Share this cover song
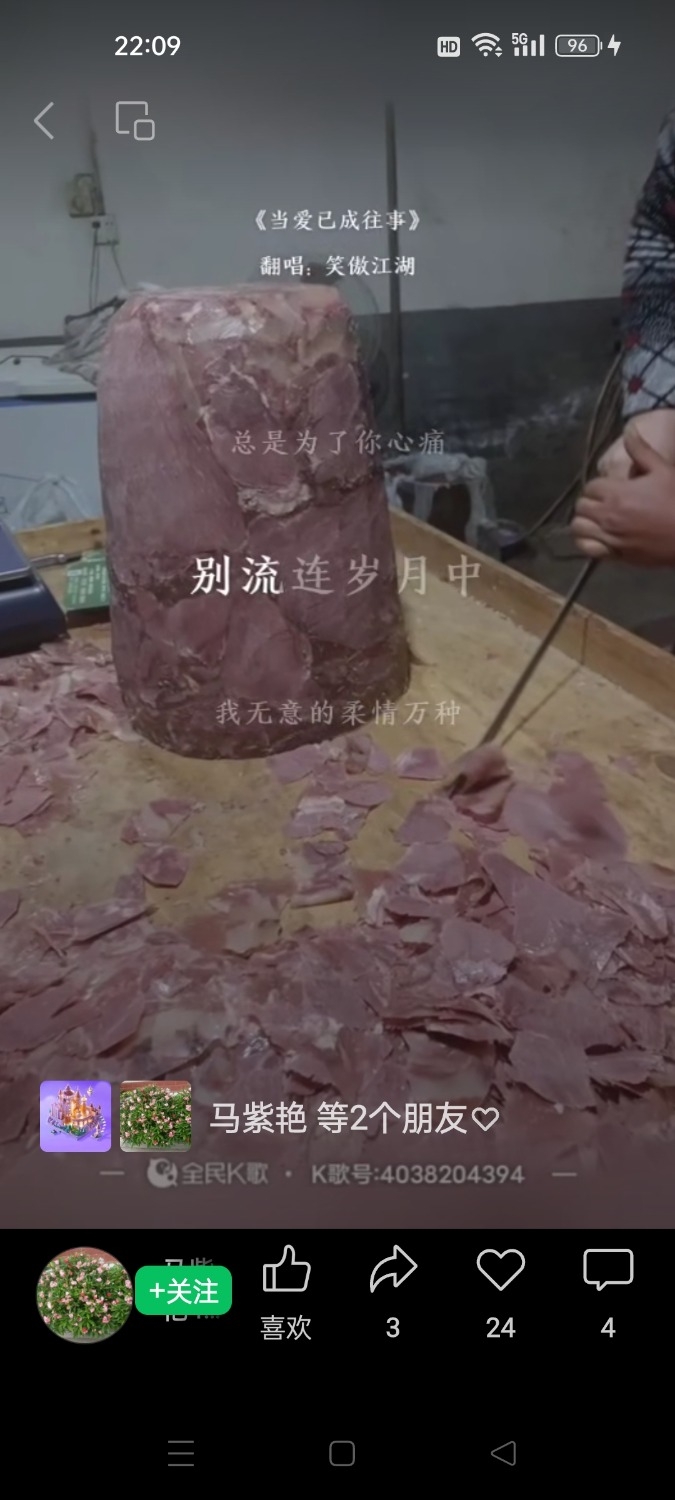The height and width of the screenshot is (1500, 675). tap(393, 1291)
